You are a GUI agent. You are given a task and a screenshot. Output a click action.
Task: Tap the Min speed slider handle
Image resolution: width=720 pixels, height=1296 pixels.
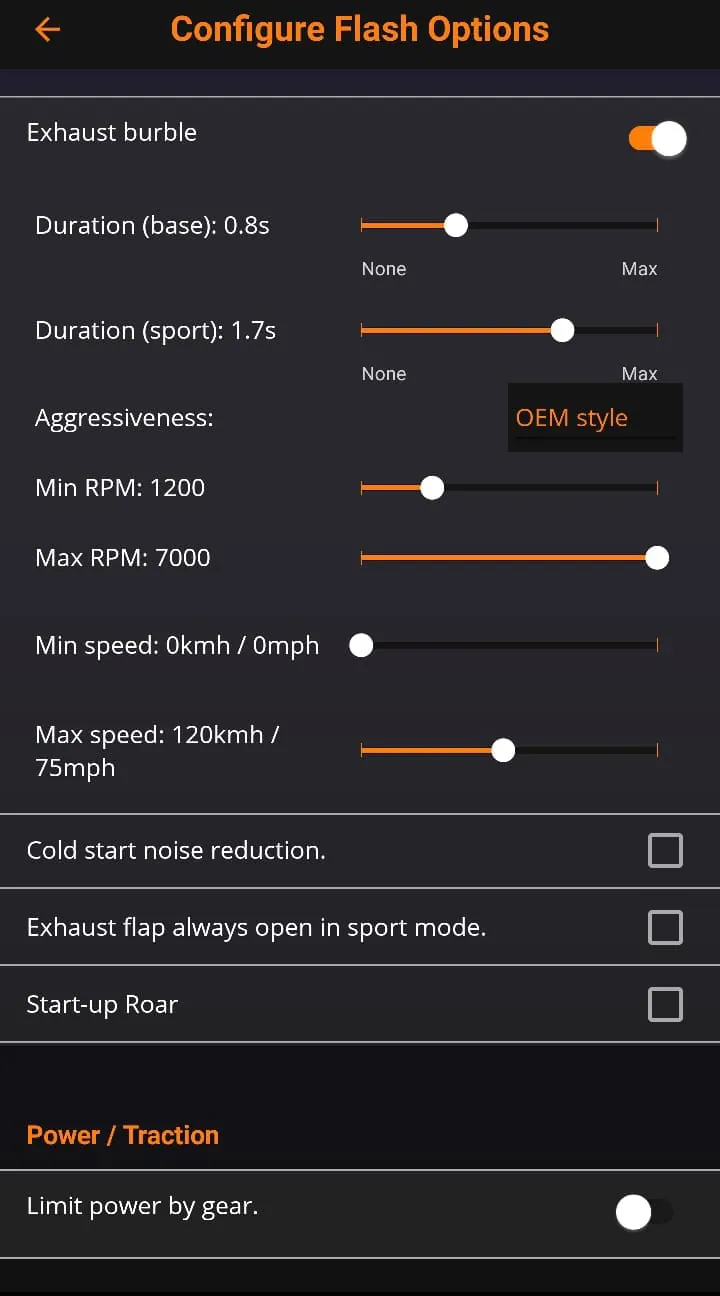pyautogui.click(x=361, y=646)
